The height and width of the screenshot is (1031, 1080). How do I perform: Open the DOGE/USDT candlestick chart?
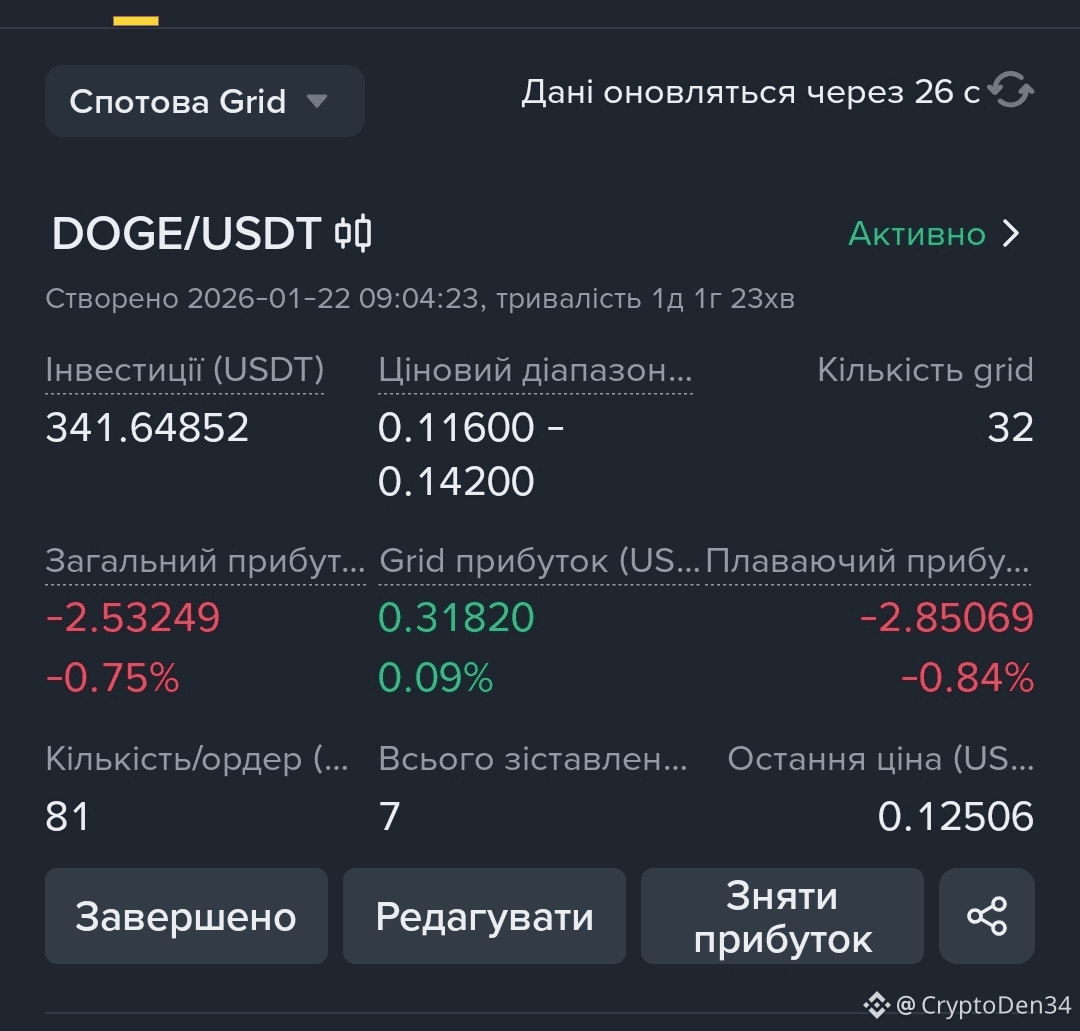pyautogui.click(x=353, y=233)
